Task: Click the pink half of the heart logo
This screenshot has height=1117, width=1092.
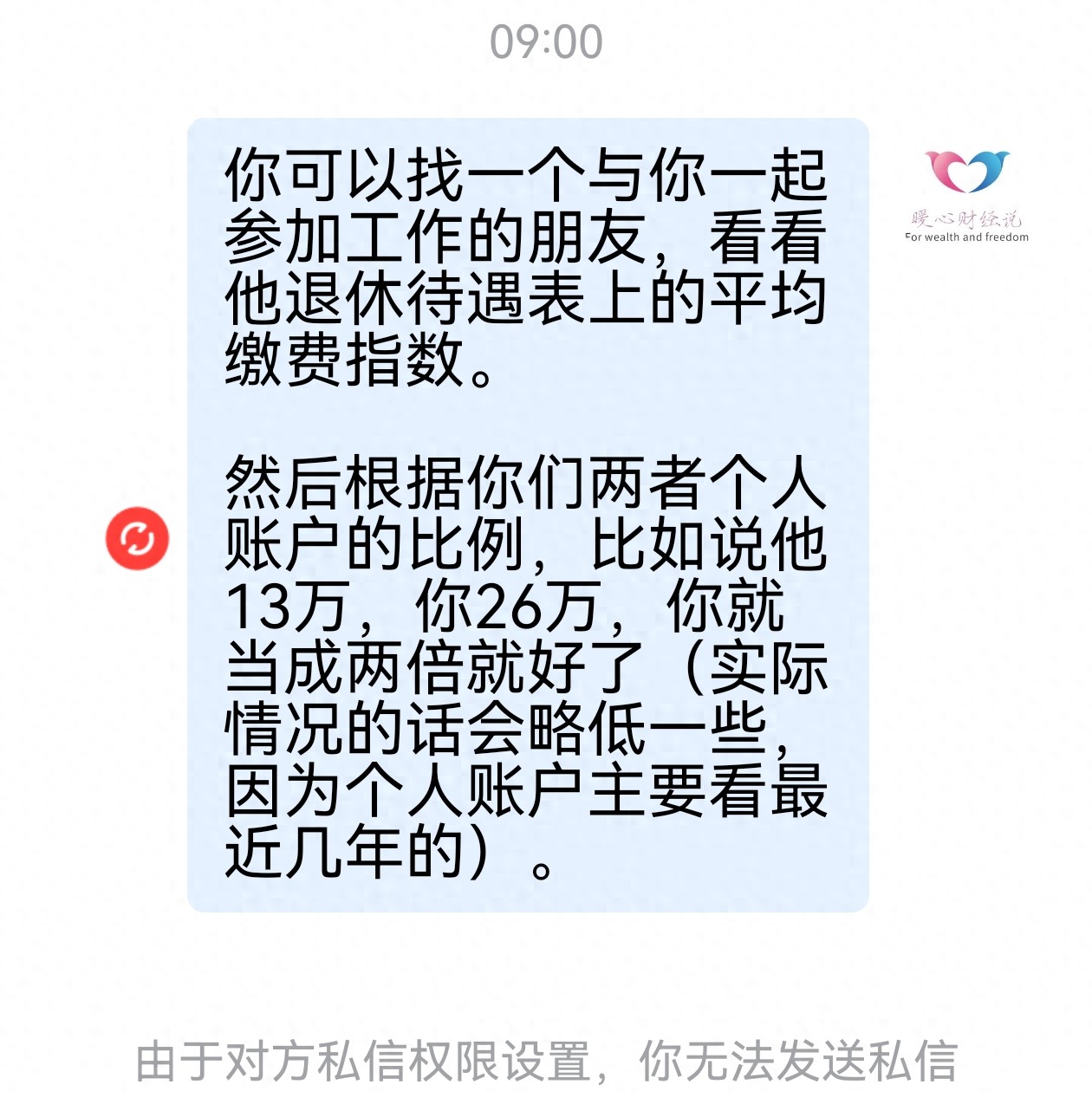Action: 945,169
